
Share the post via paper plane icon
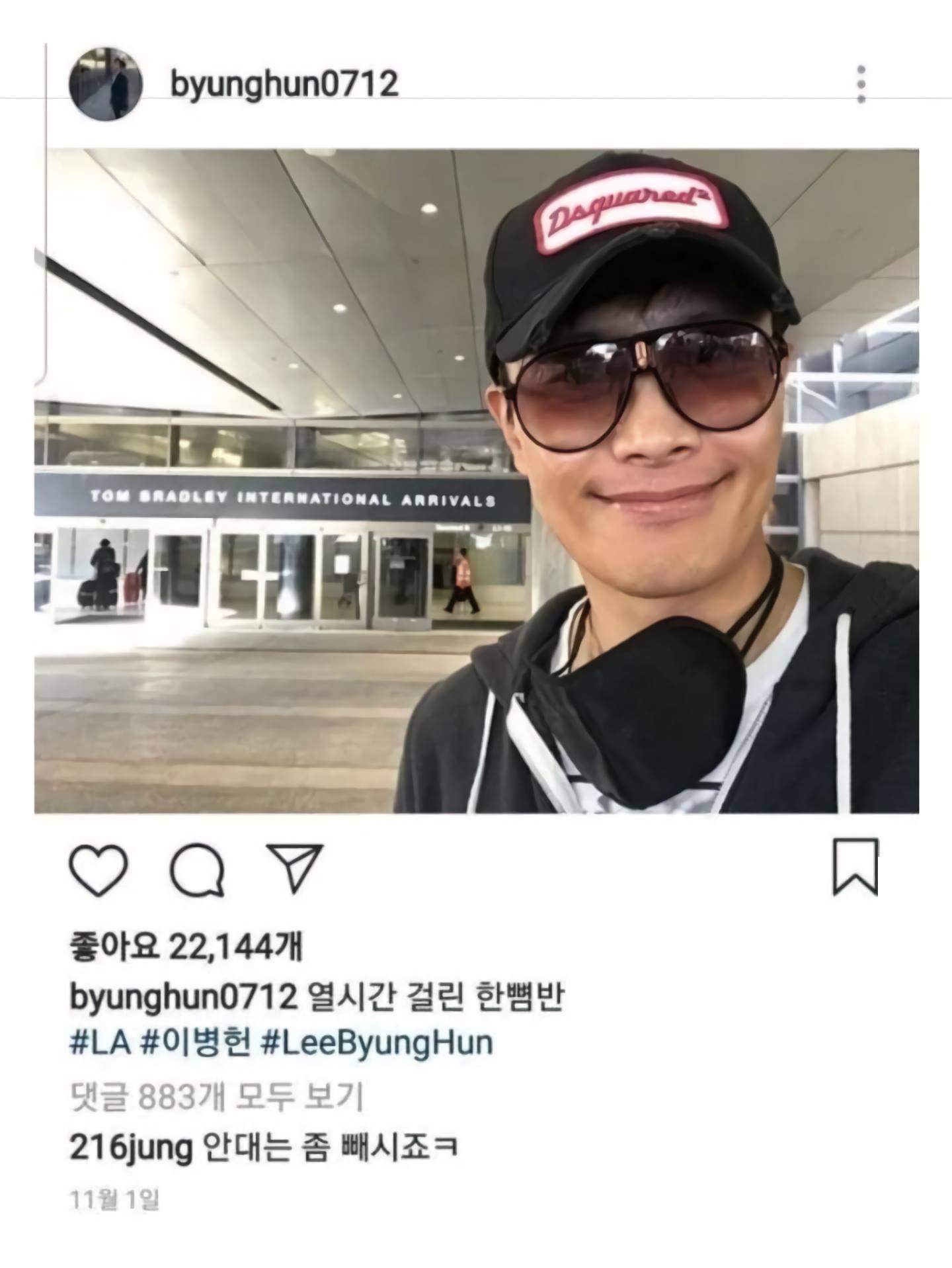pyautogui.click(x=294, y=868)
